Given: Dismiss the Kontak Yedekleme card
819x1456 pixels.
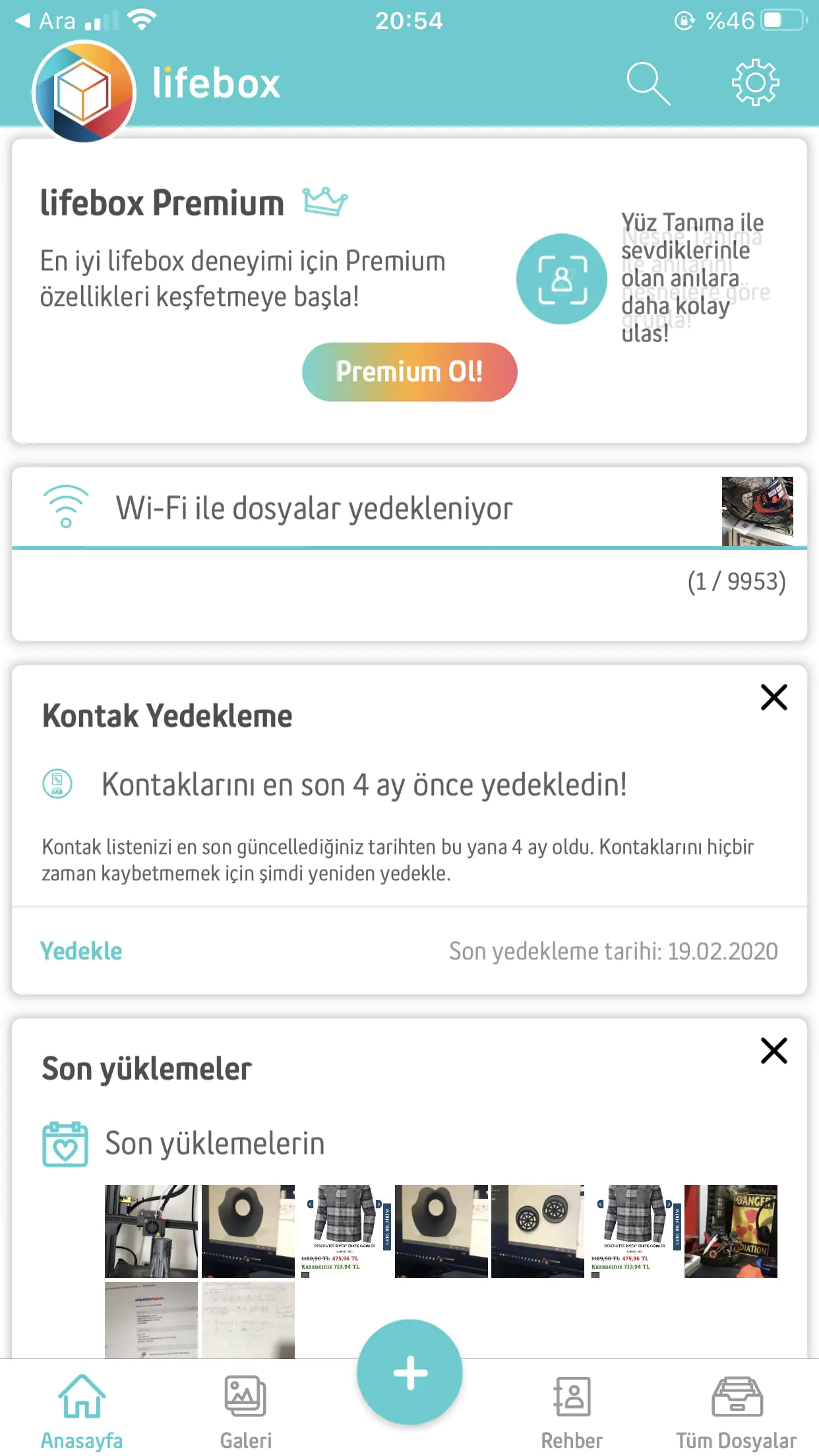Looking at the screenshot, I should coord(773,697).
